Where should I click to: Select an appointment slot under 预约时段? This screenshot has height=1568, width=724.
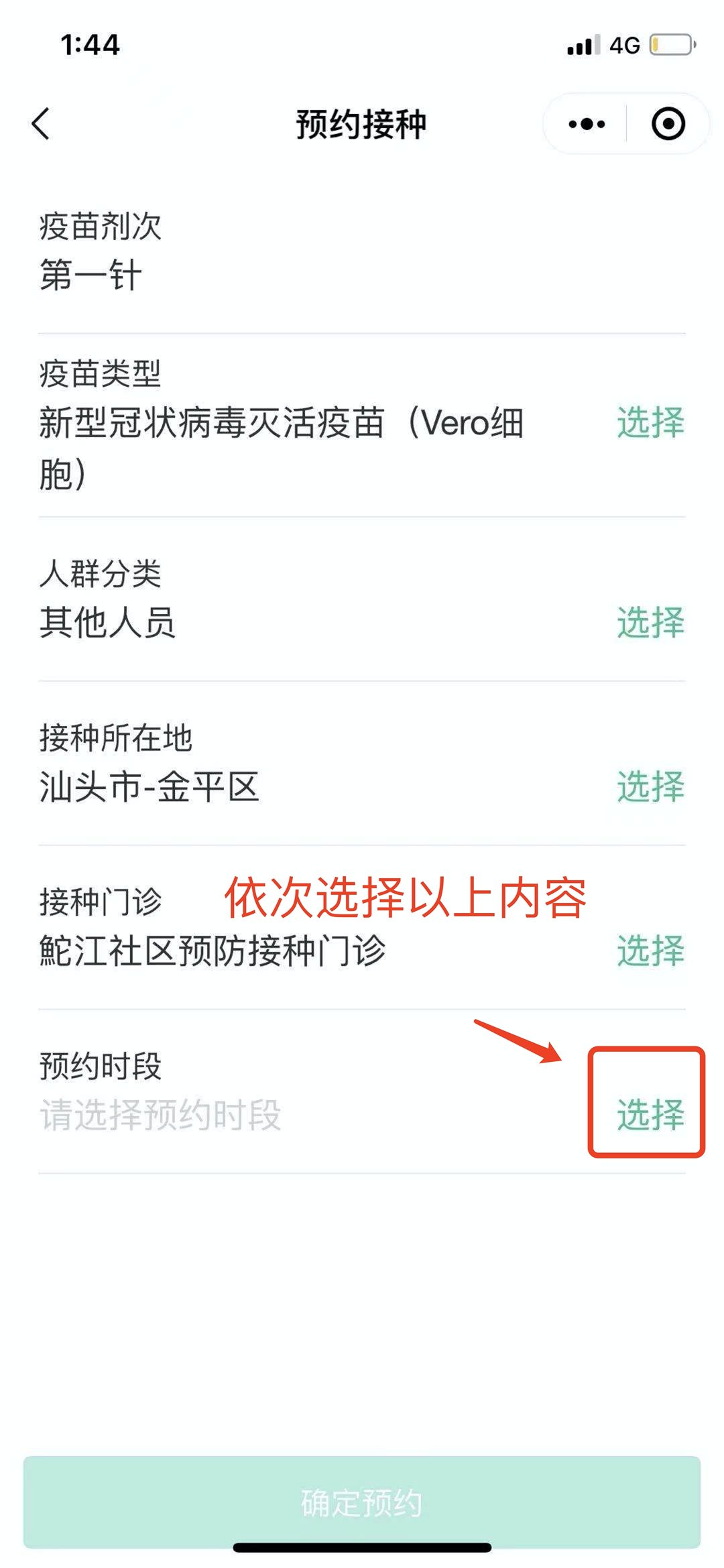(x=650, y=1114)
